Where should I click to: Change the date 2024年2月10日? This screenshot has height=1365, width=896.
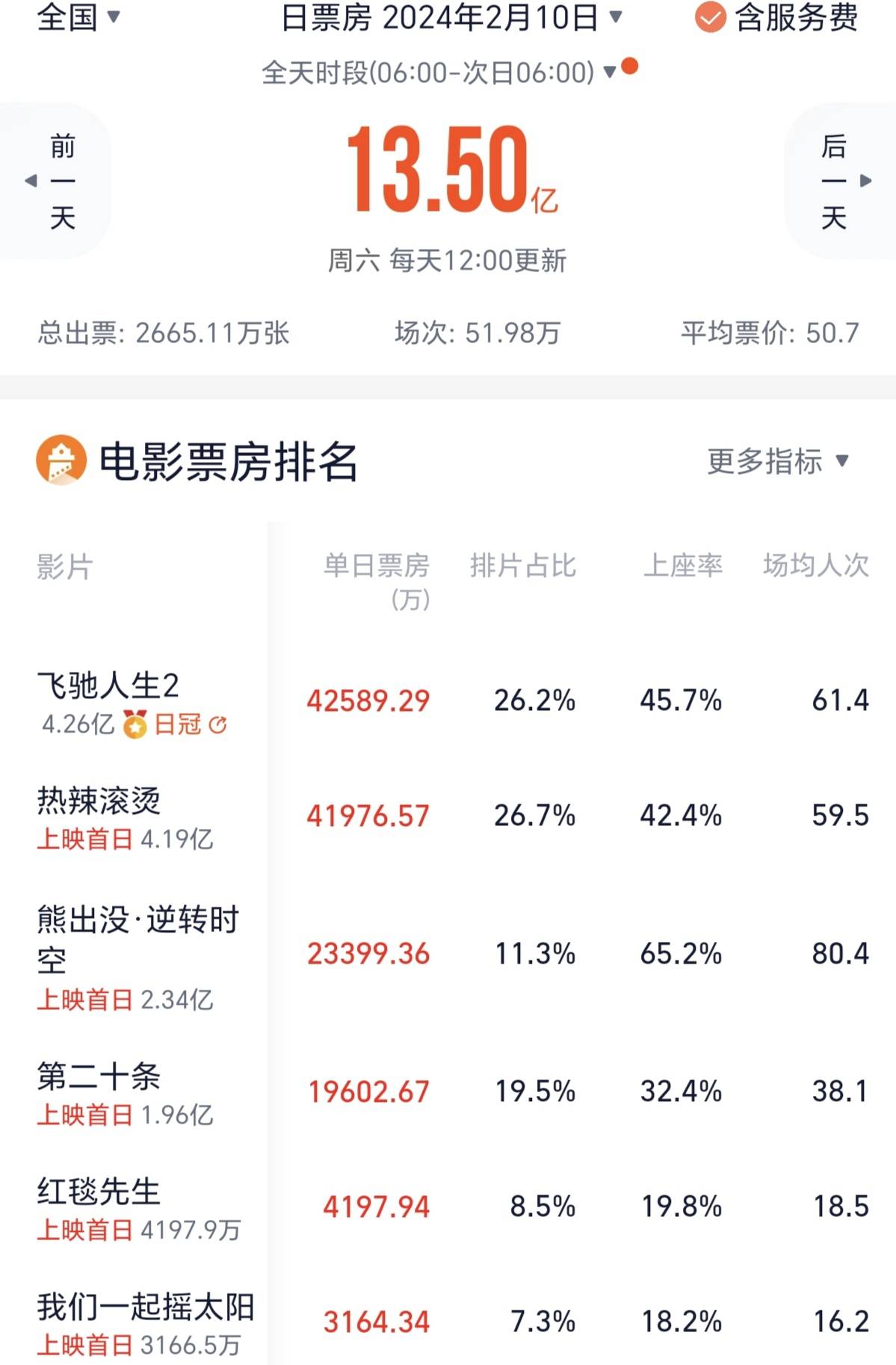451,17
